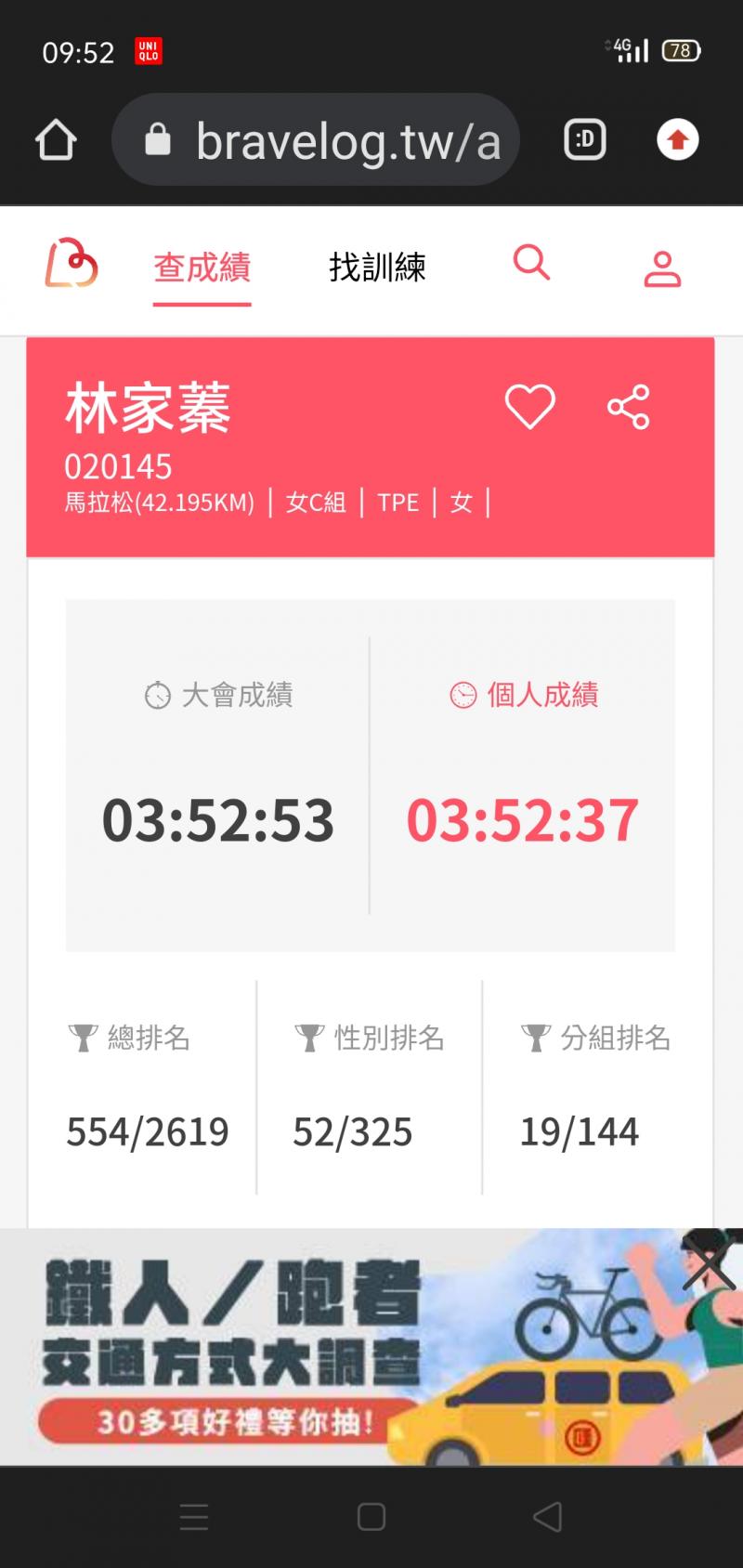Switch to the 查成績 tab
The height and width of the screenshot is (1568, 743).
coord(202,268)
